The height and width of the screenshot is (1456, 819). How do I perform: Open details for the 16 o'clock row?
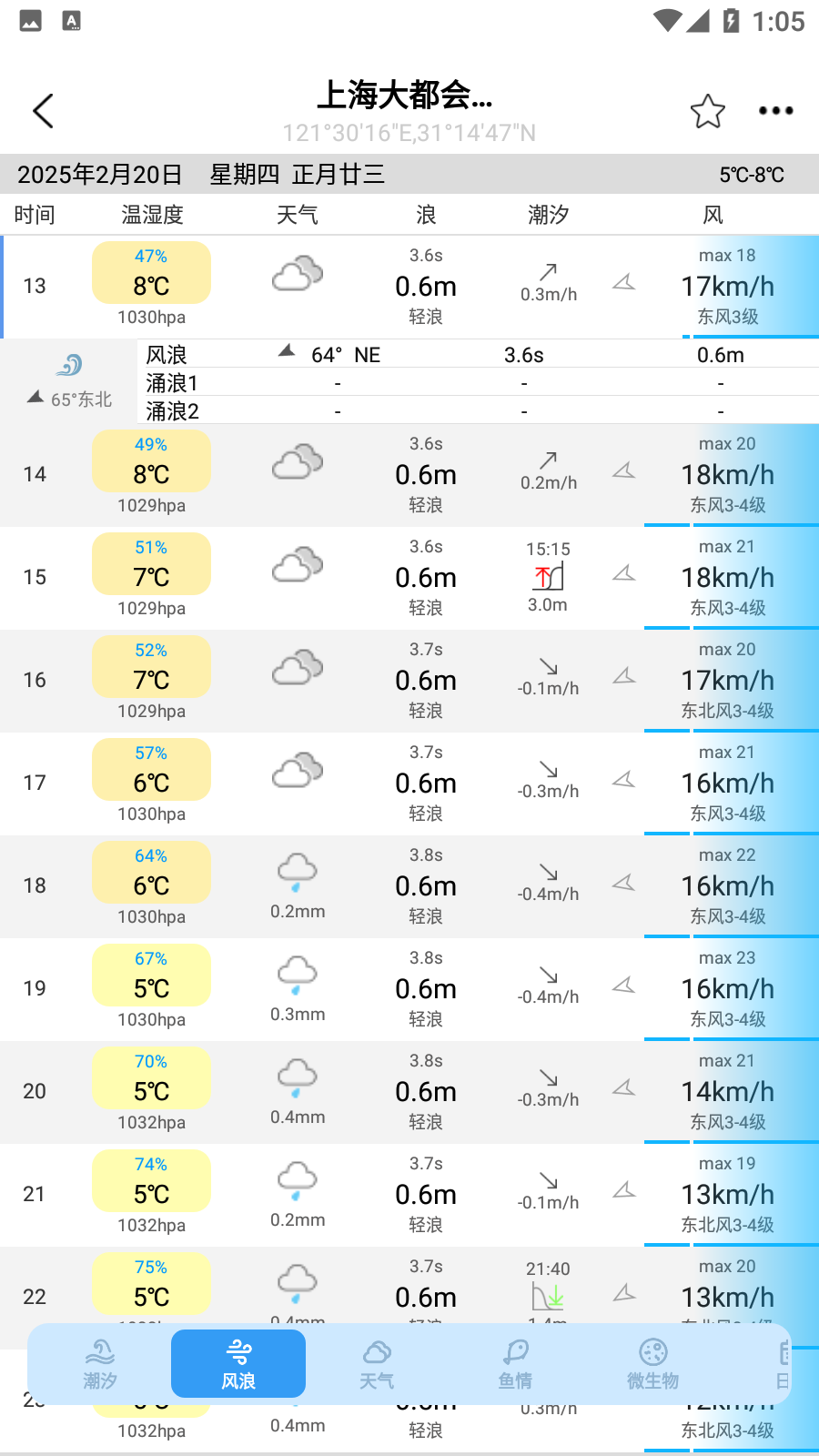click(409, 681)
